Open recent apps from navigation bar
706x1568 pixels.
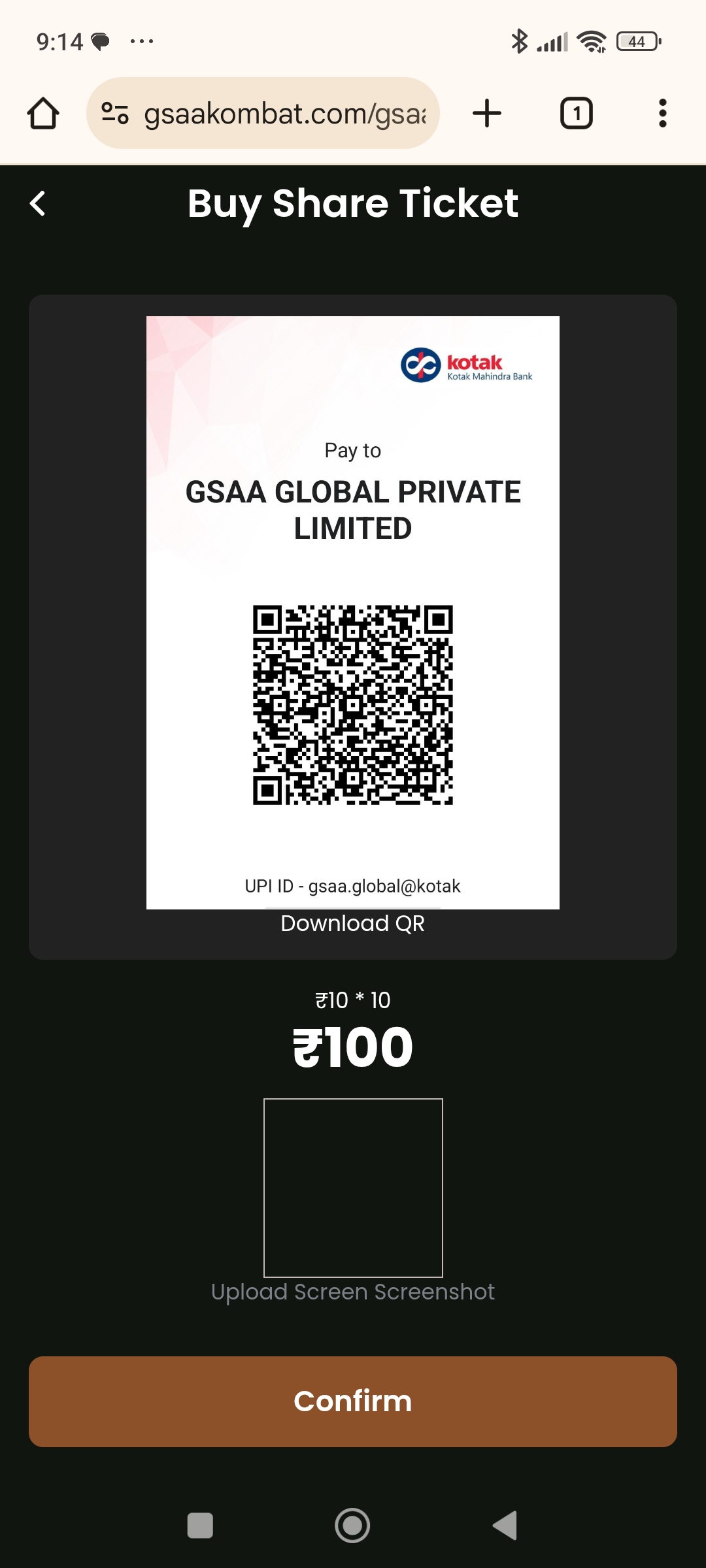[200, 1526]
